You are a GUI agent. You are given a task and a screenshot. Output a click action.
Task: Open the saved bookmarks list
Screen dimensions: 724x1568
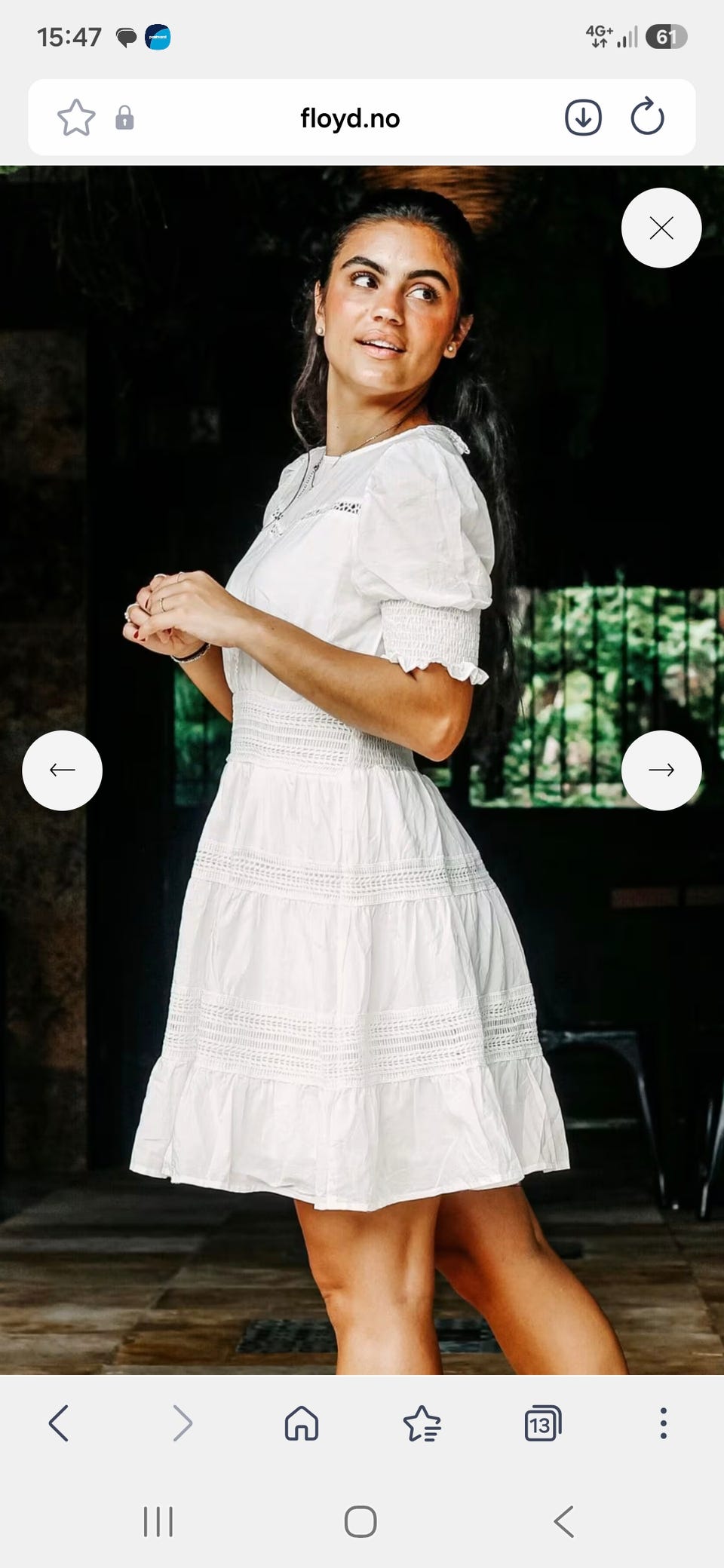(422, 1423)
